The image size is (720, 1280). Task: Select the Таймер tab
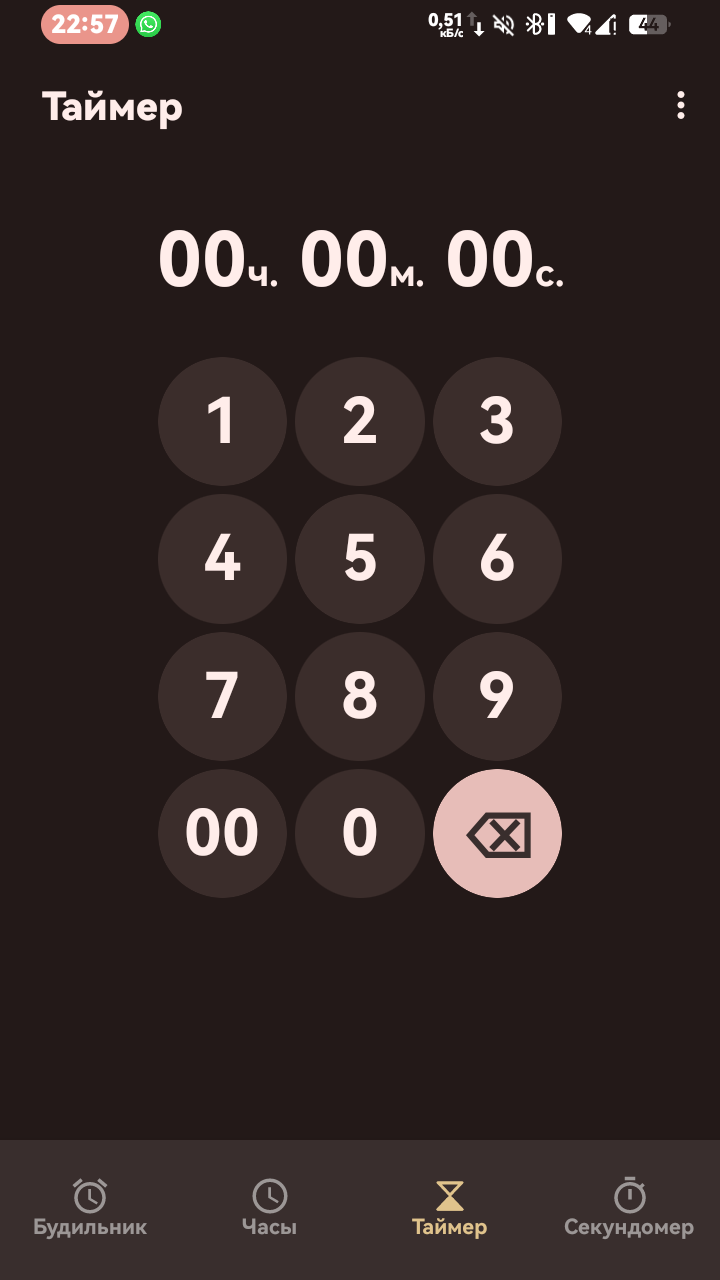pos(449,1208)
